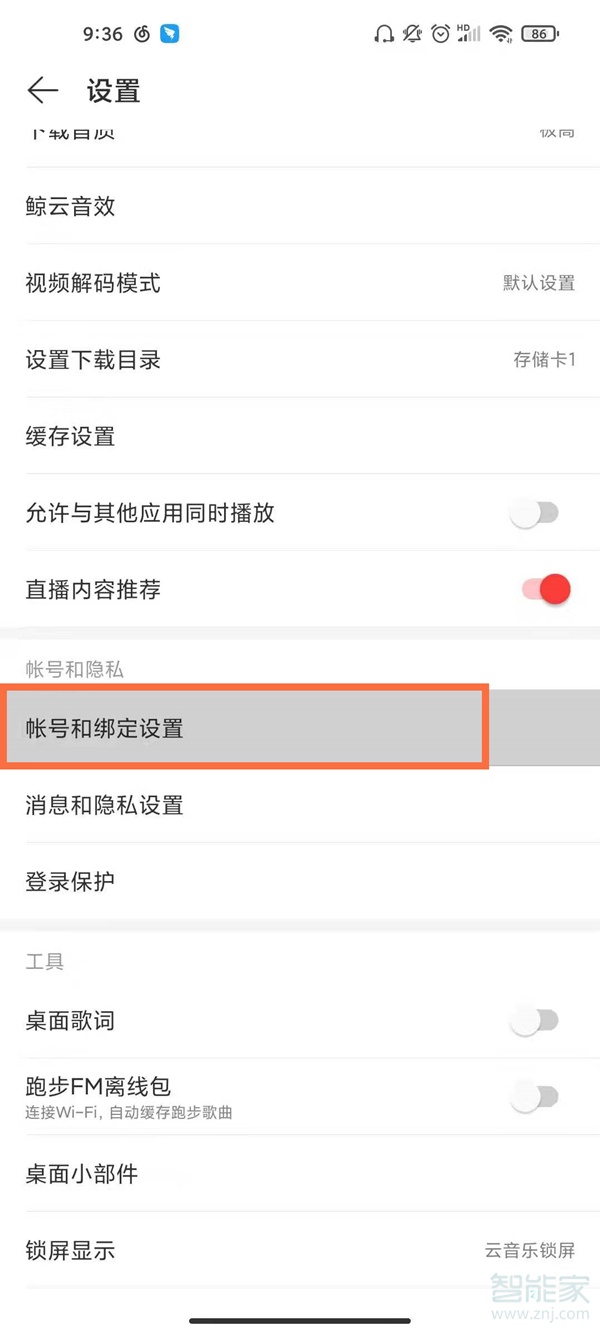Open 锁屏显示 setting
The image size is (600, 1333).
tap(300, 1250)
